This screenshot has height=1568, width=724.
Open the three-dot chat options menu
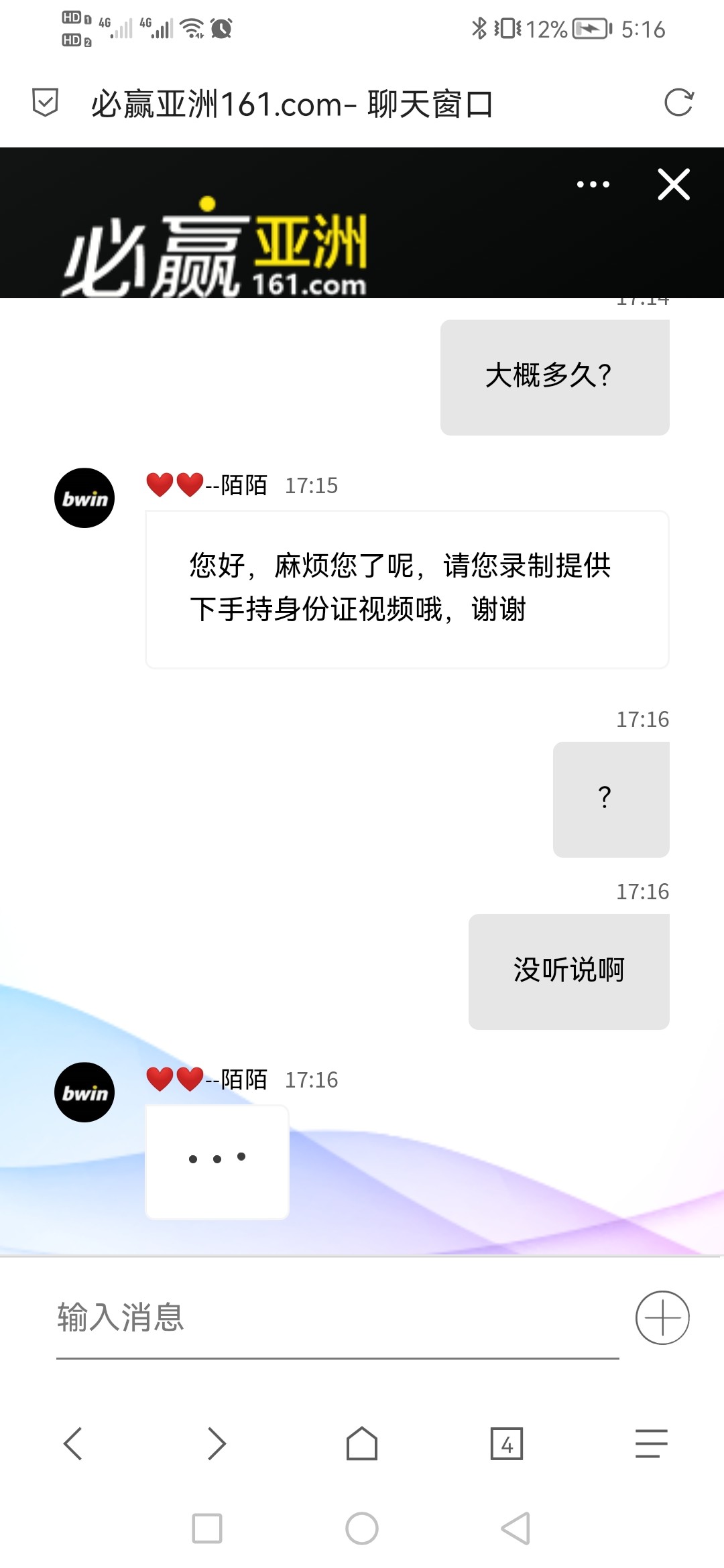coord(593,184)
